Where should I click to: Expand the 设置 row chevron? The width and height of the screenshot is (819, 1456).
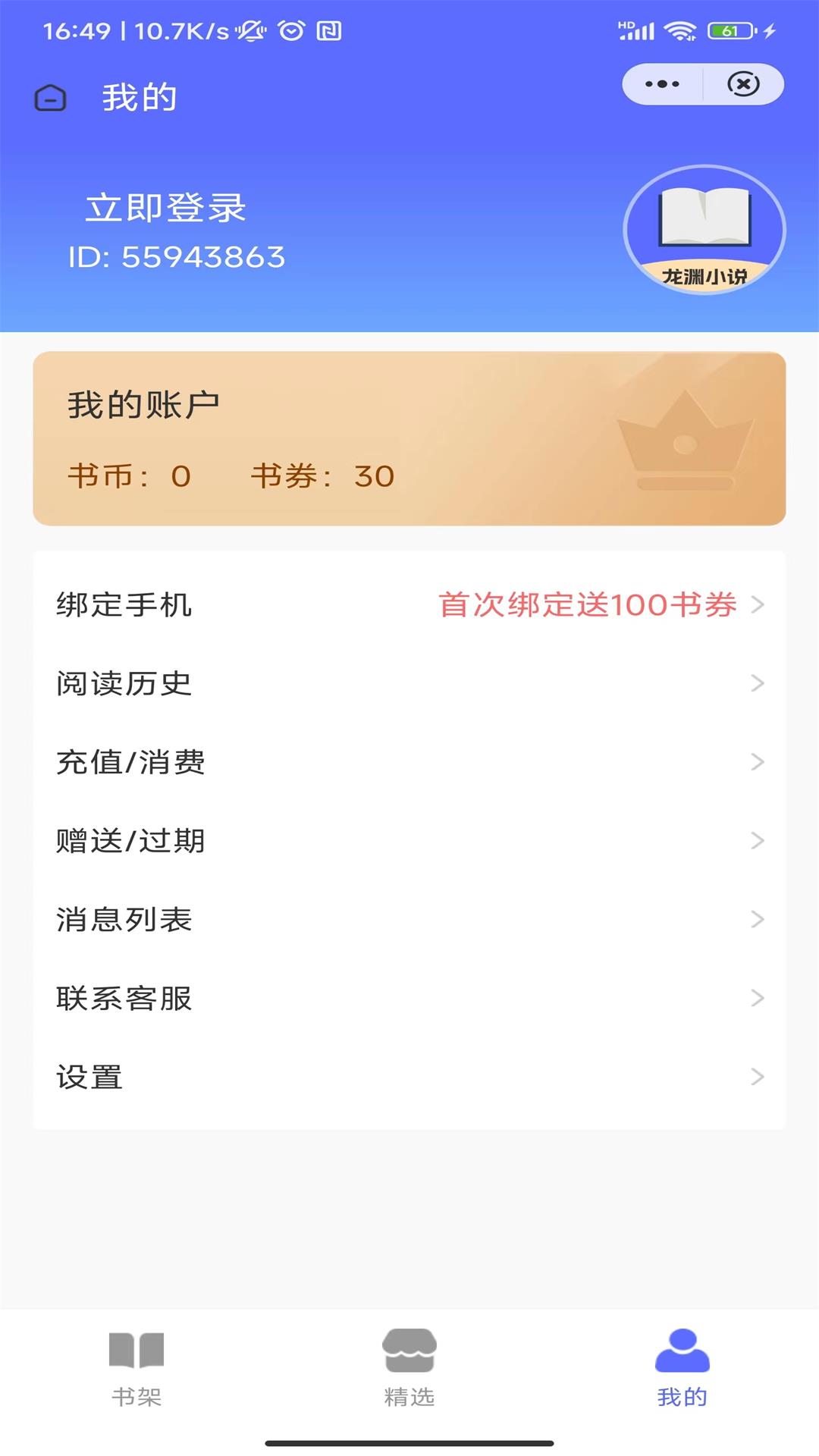[x=757, y=1075]
